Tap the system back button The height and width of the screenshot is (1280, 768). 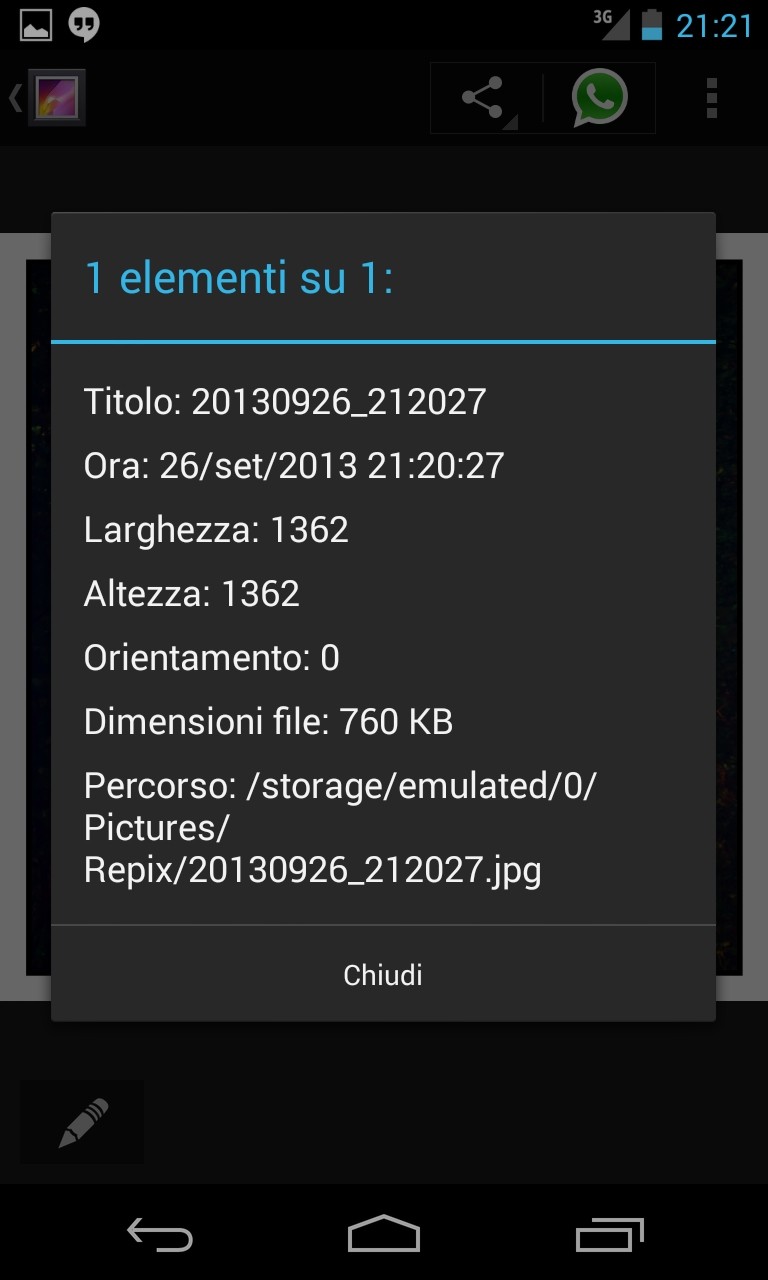coord(160,1235)
